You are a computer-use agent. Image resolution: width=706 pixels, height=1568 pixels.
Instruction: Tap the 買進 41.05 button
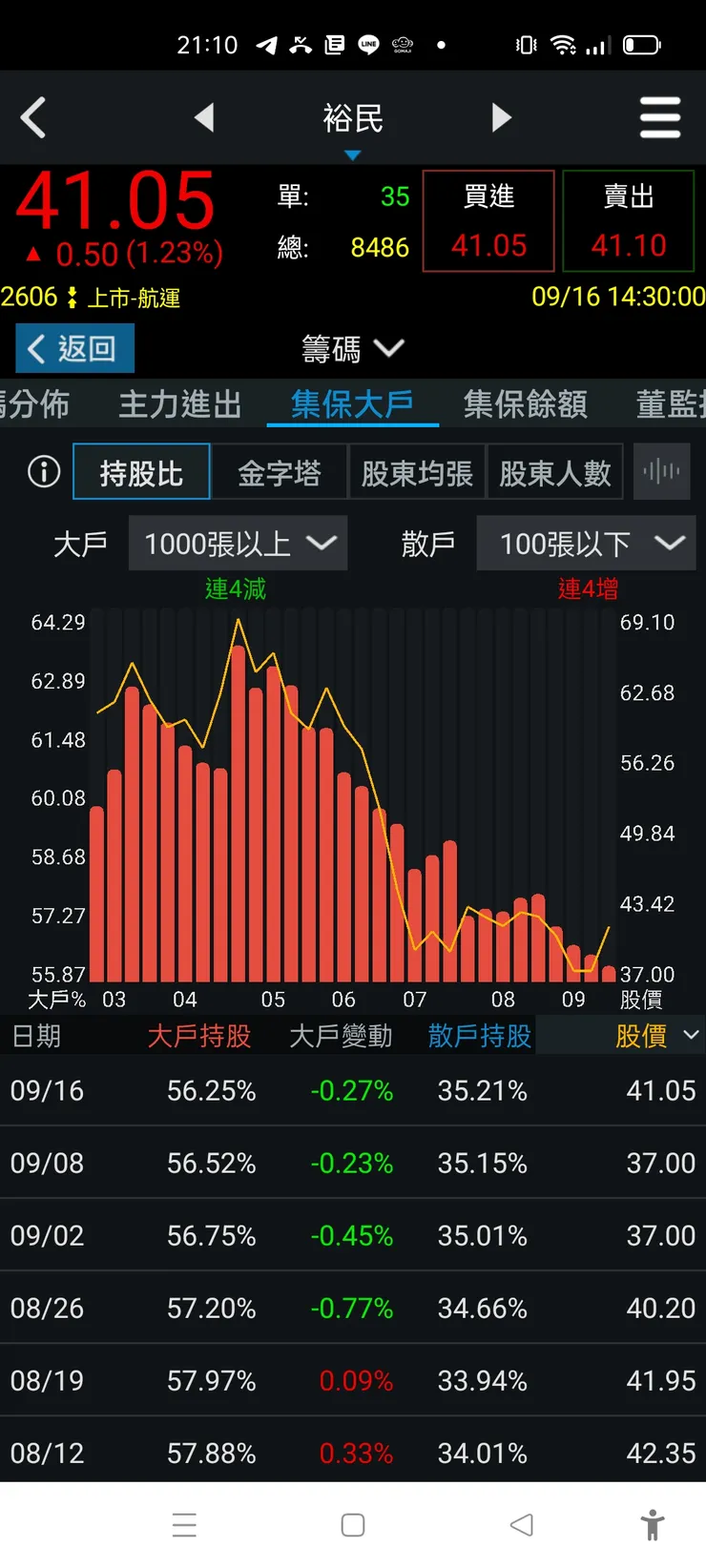488,219
